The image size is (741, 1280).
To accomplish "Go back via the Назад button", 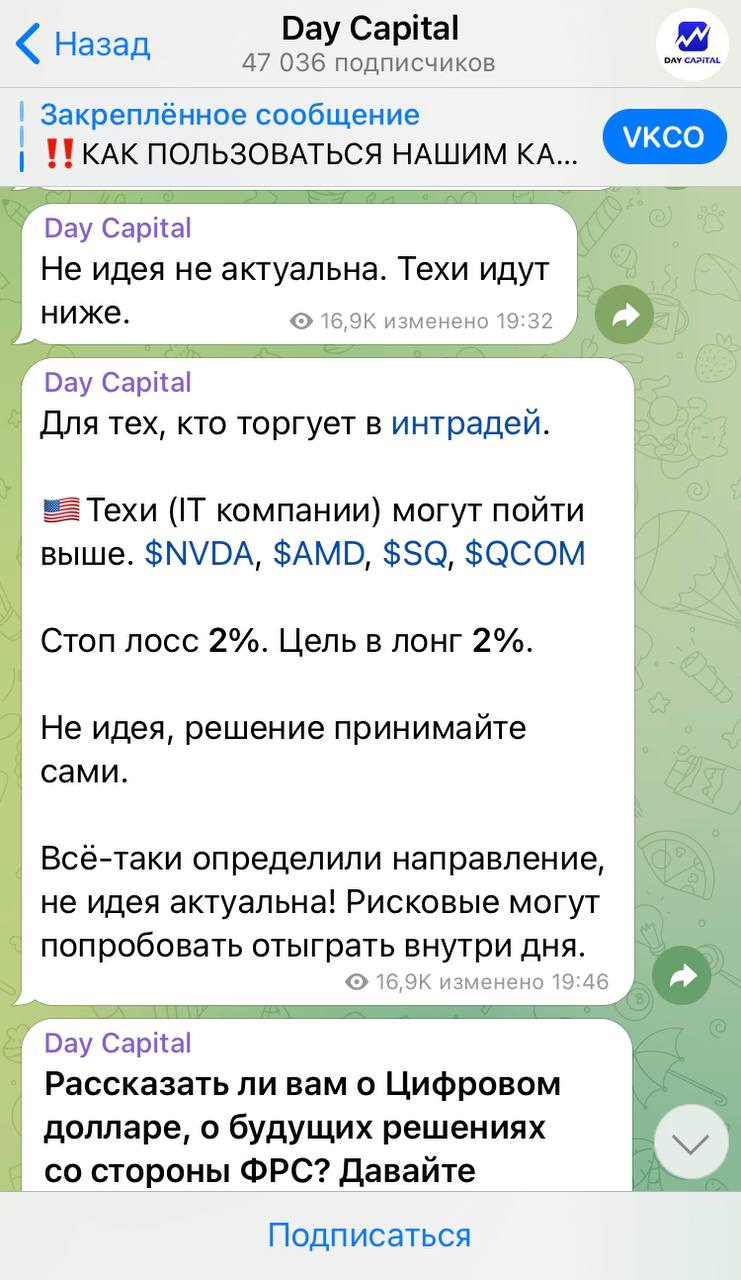I will click(83, 44).
